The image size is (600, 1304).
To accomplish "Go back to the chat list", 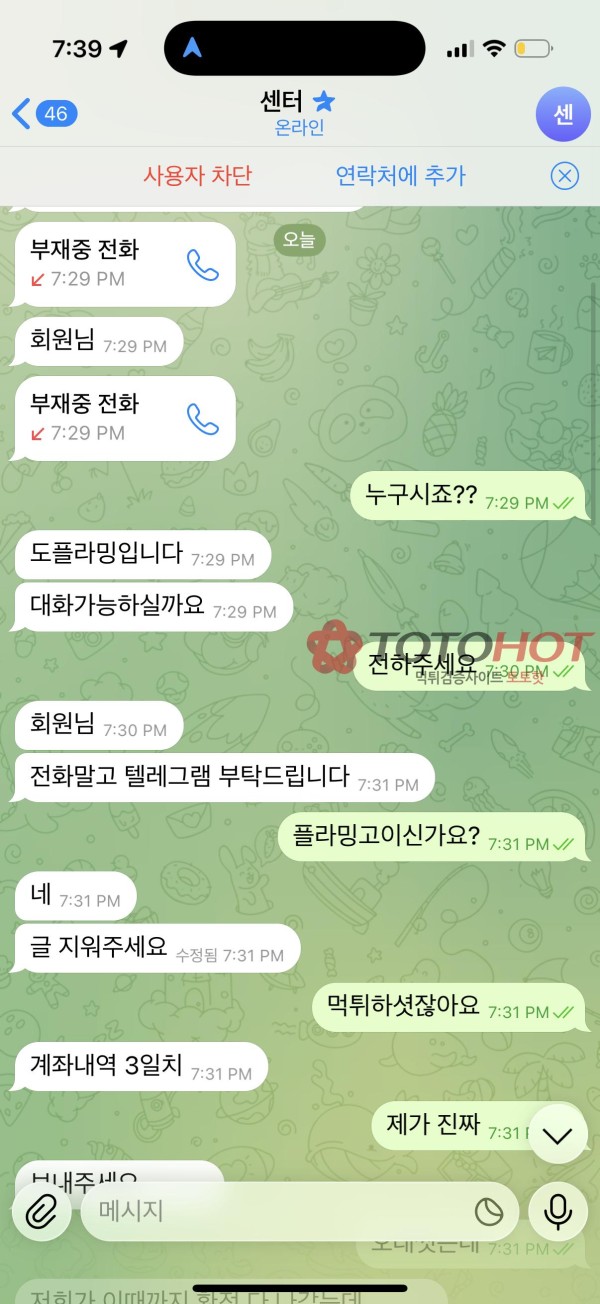I will 40,113.
